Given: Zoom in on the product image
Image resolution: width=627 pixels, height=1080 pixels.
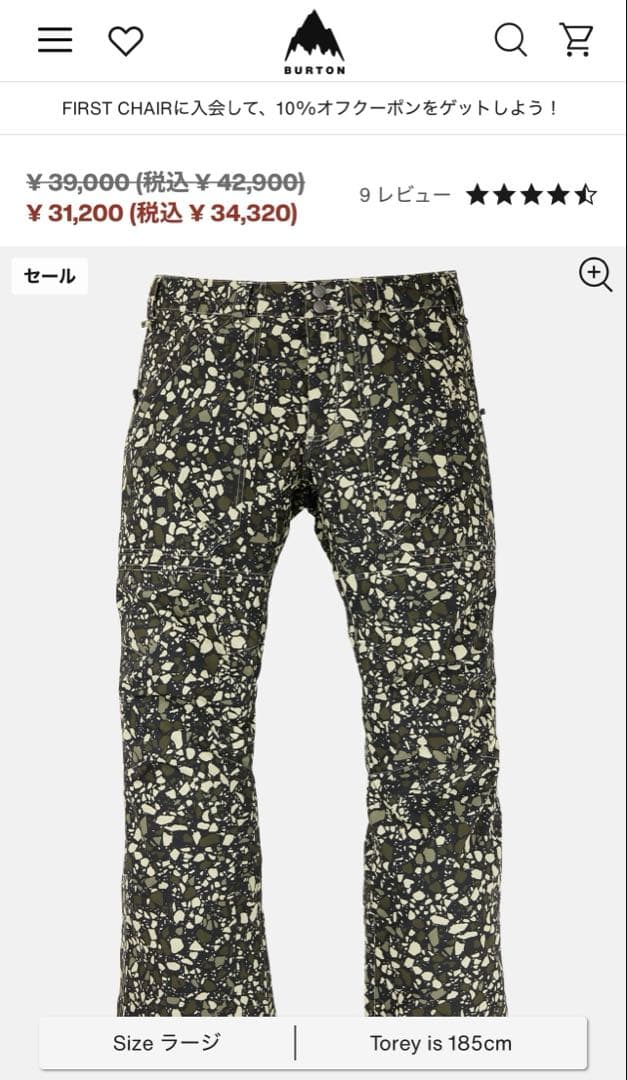Looking at the screenshot, I should point(595,274).
